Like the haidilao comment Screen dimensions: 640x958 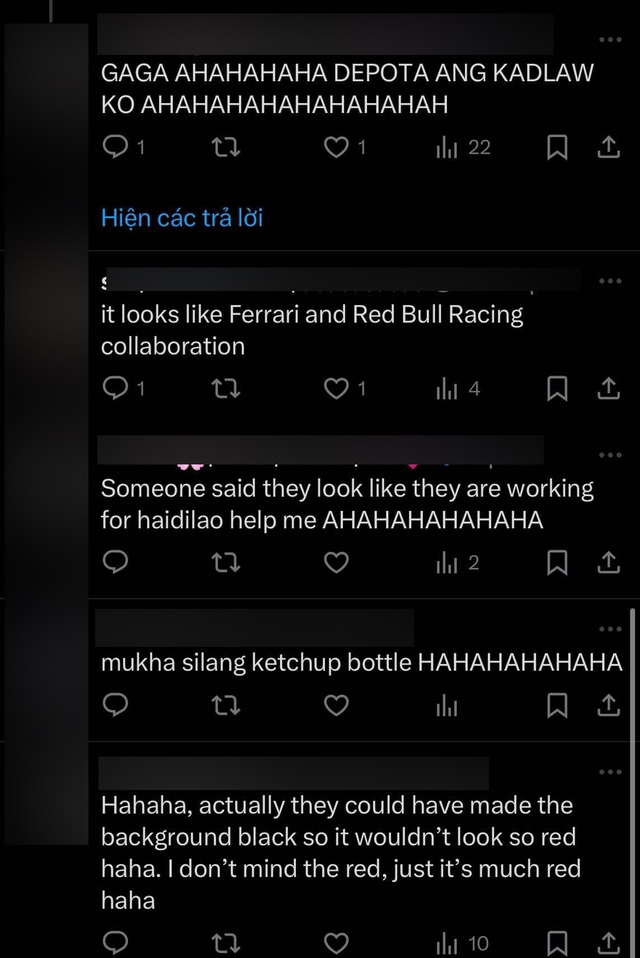(337, 563)
